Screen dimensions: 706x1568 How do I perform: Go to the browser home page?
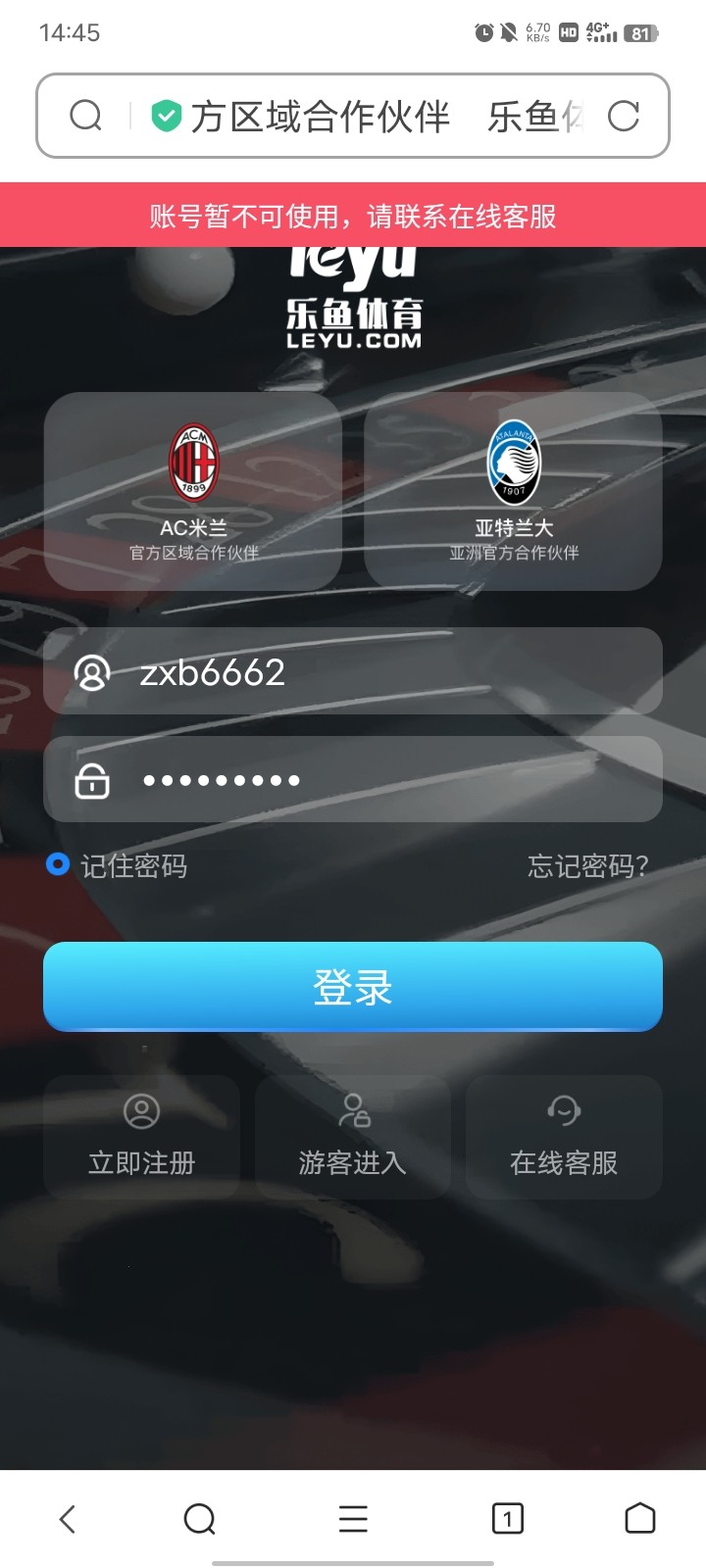(639, 1519)
